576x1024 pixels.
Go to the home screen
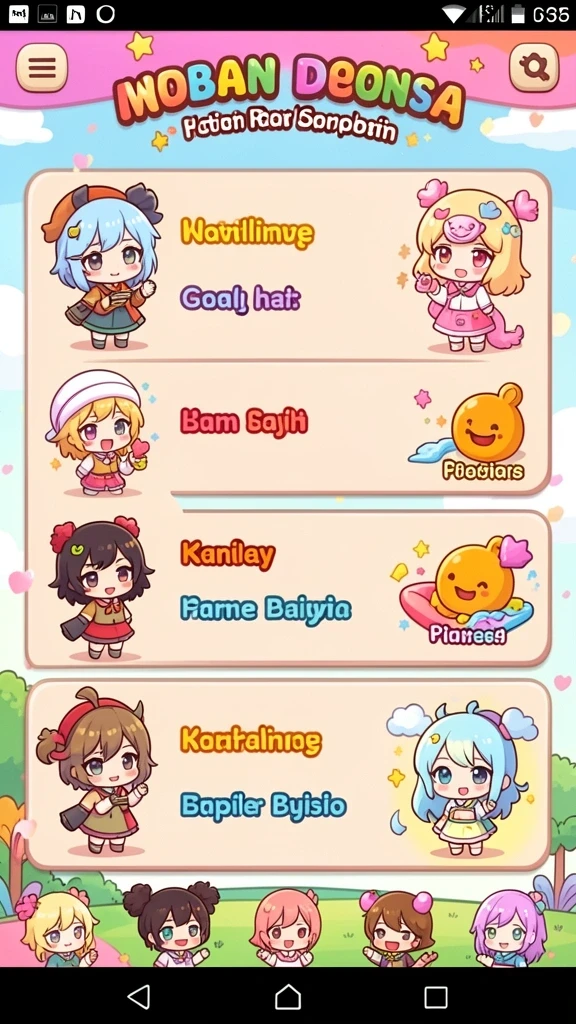pos(287,997)
